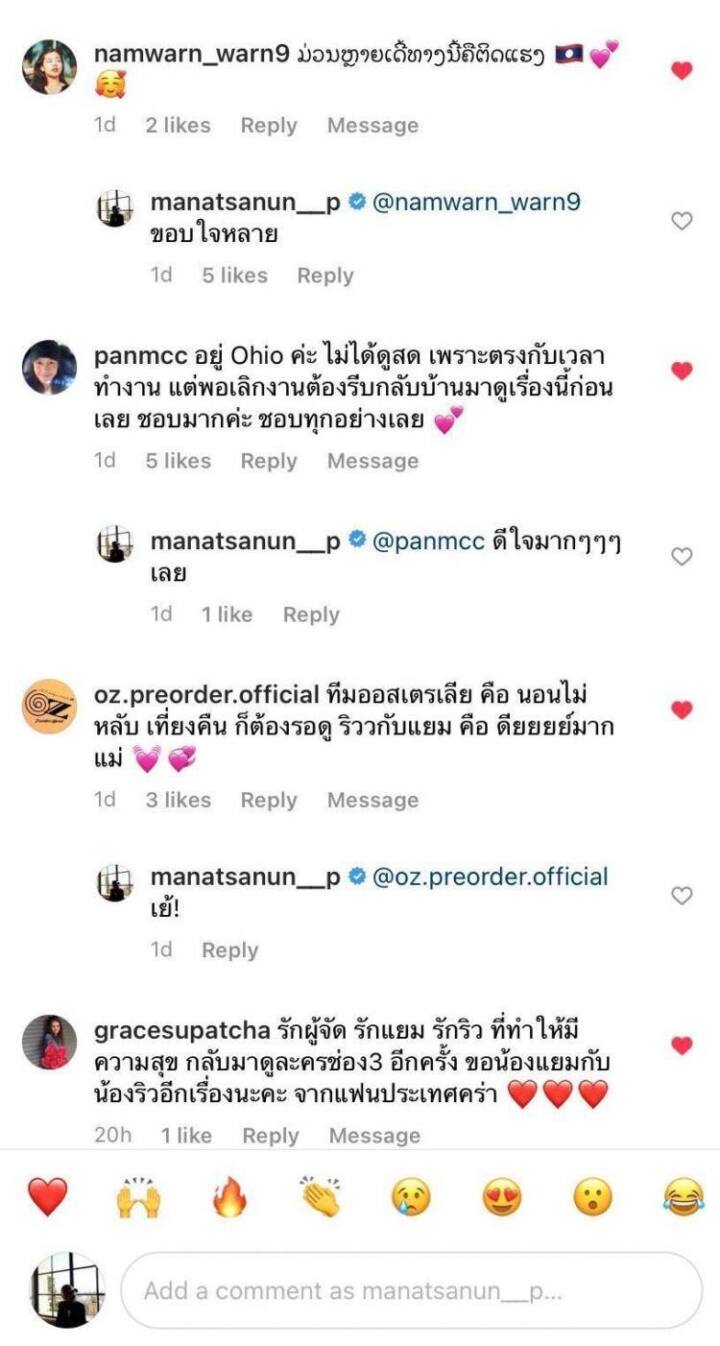The image size is (720, 1346).
Task: Reply to panmcc's comment about Ohio
Action: click(268, 461)
